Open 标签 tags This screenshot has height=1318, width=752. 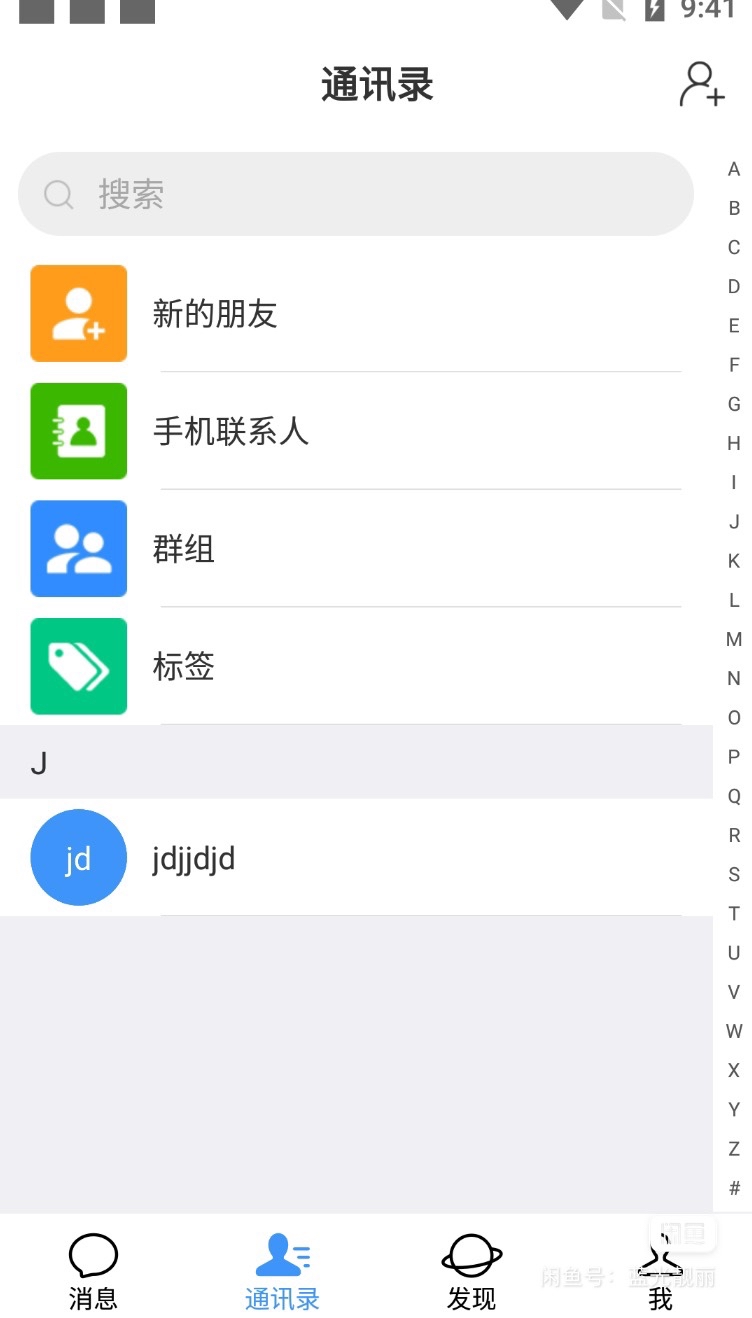click(x=356, y=667)
